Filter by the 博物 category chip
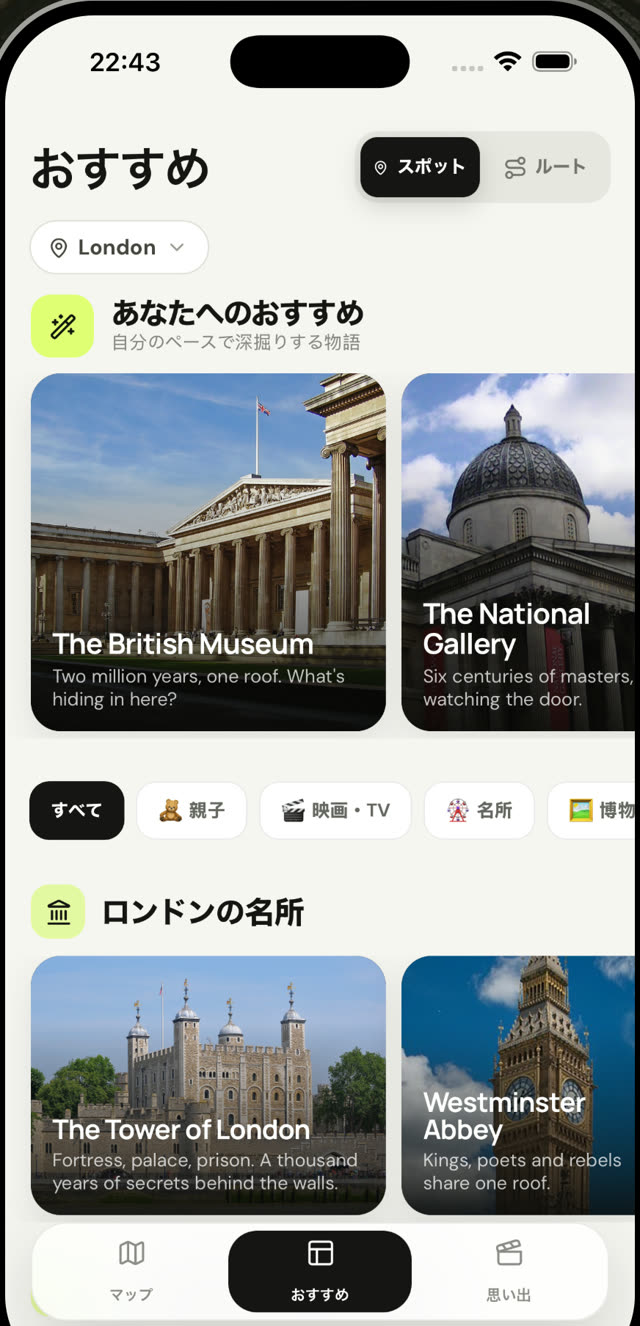The image size is (640, 1326). click(594, 810)
